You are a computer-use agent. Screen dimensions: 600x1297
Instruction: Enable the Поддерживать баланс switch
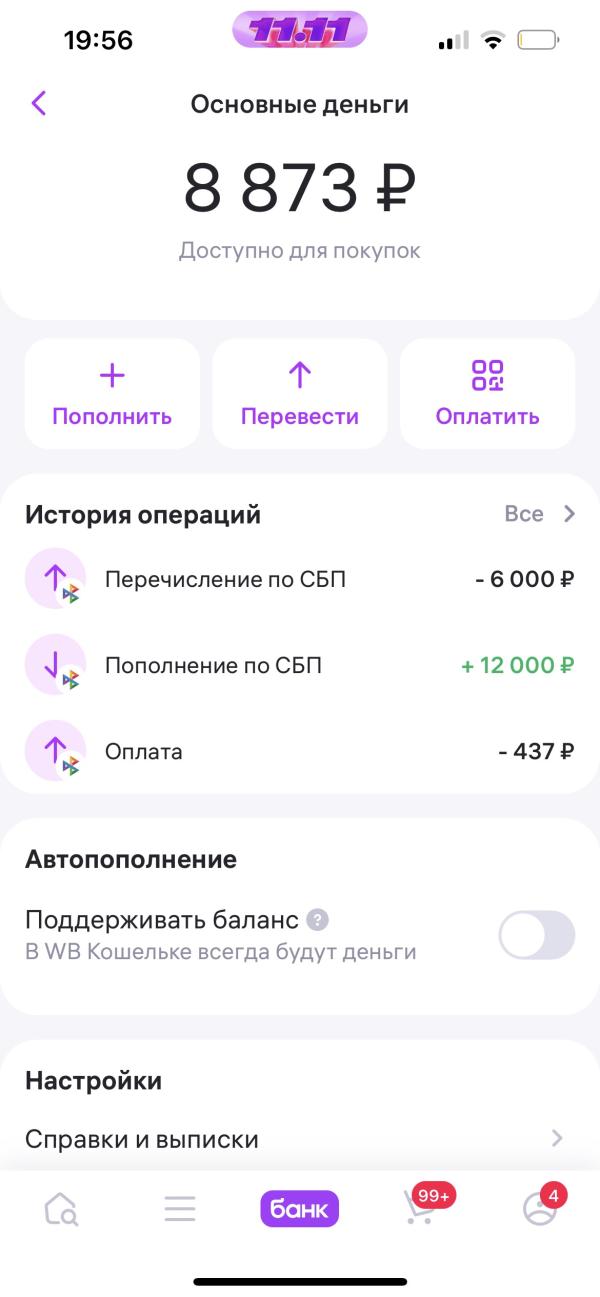pyautogui.click(x=536, y=935)
